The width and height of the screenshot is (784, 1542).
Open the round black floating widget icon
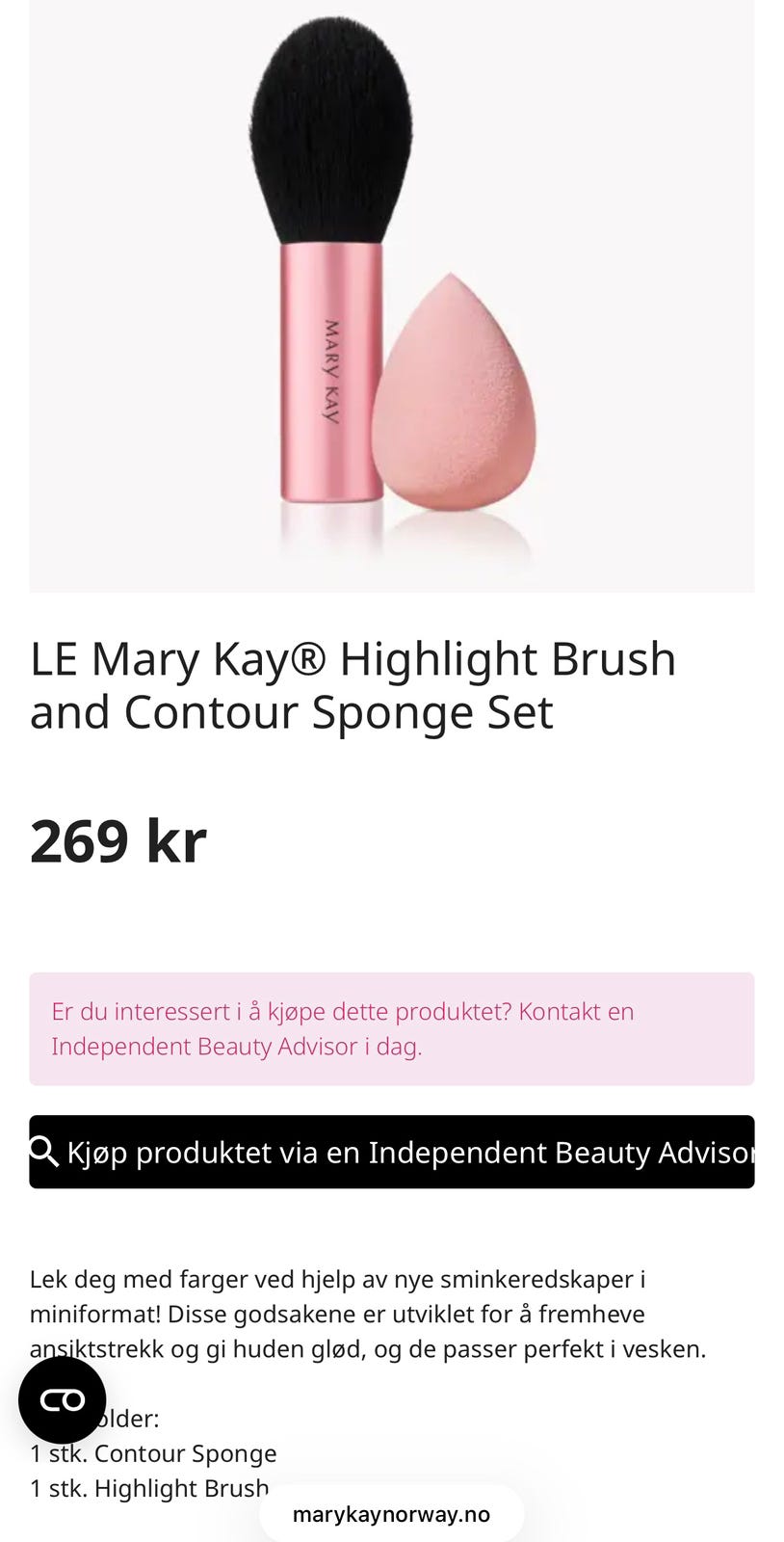point(63,1399)
